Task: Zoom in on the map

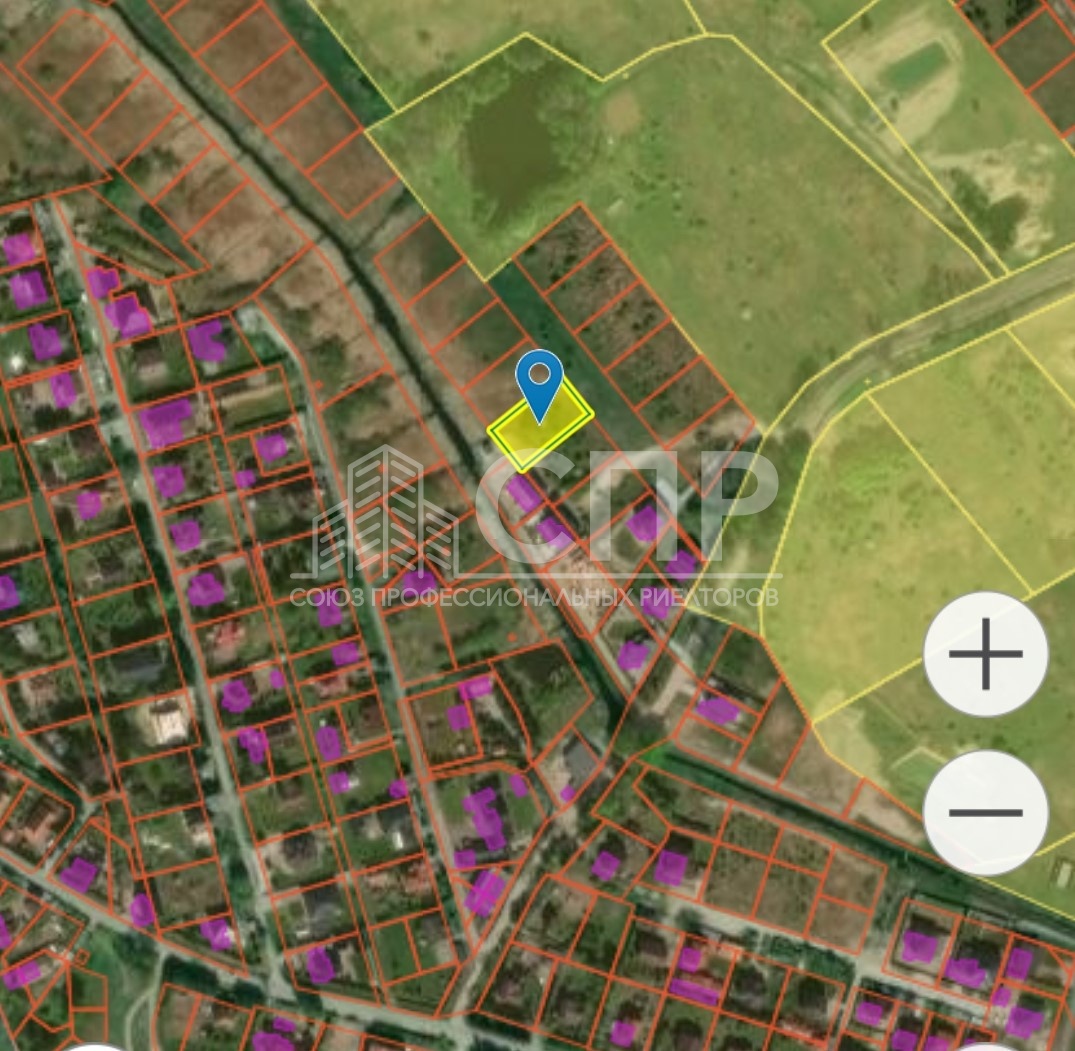Action: pos(985,654)
